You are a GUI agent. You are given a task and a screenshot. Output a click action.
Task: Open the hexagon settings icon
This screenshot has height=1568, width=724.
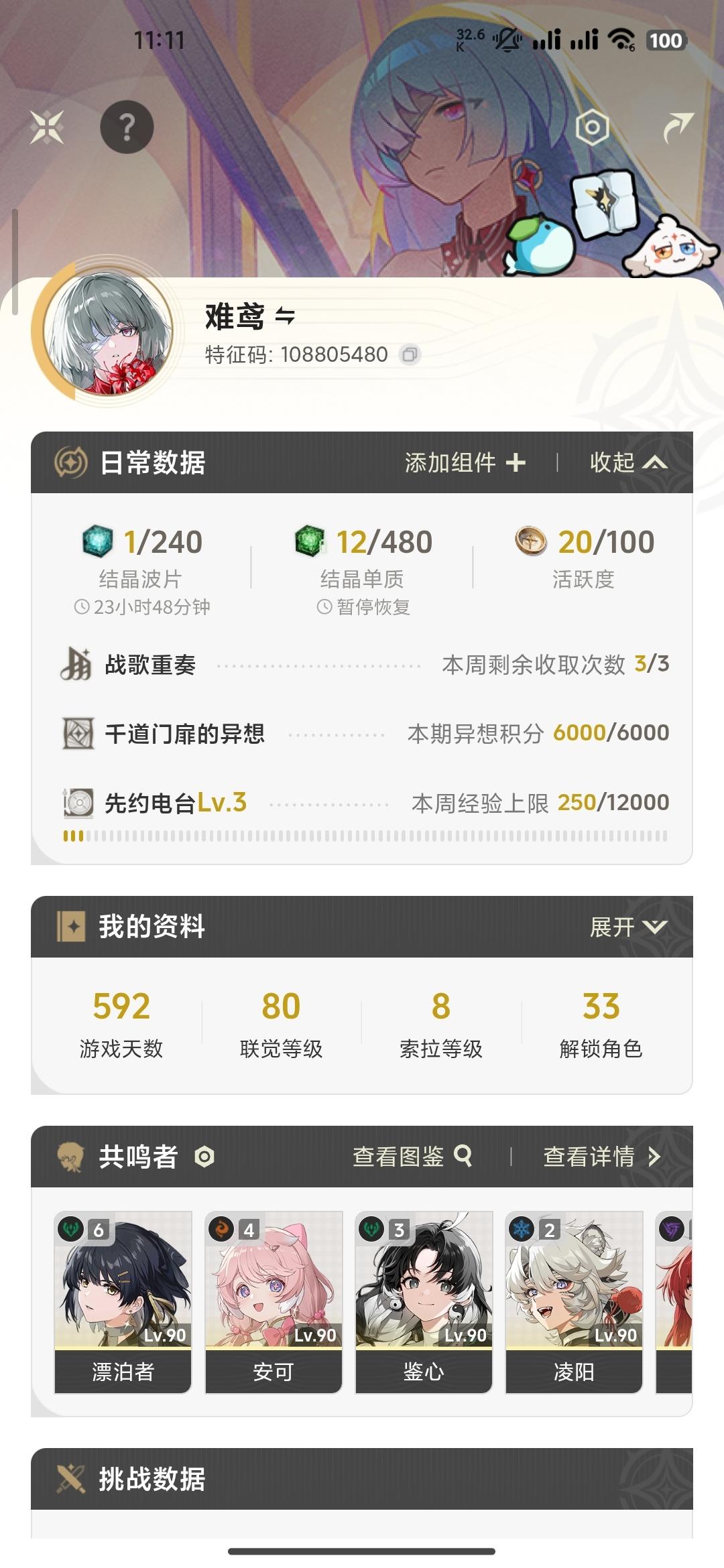pos(593,127)
